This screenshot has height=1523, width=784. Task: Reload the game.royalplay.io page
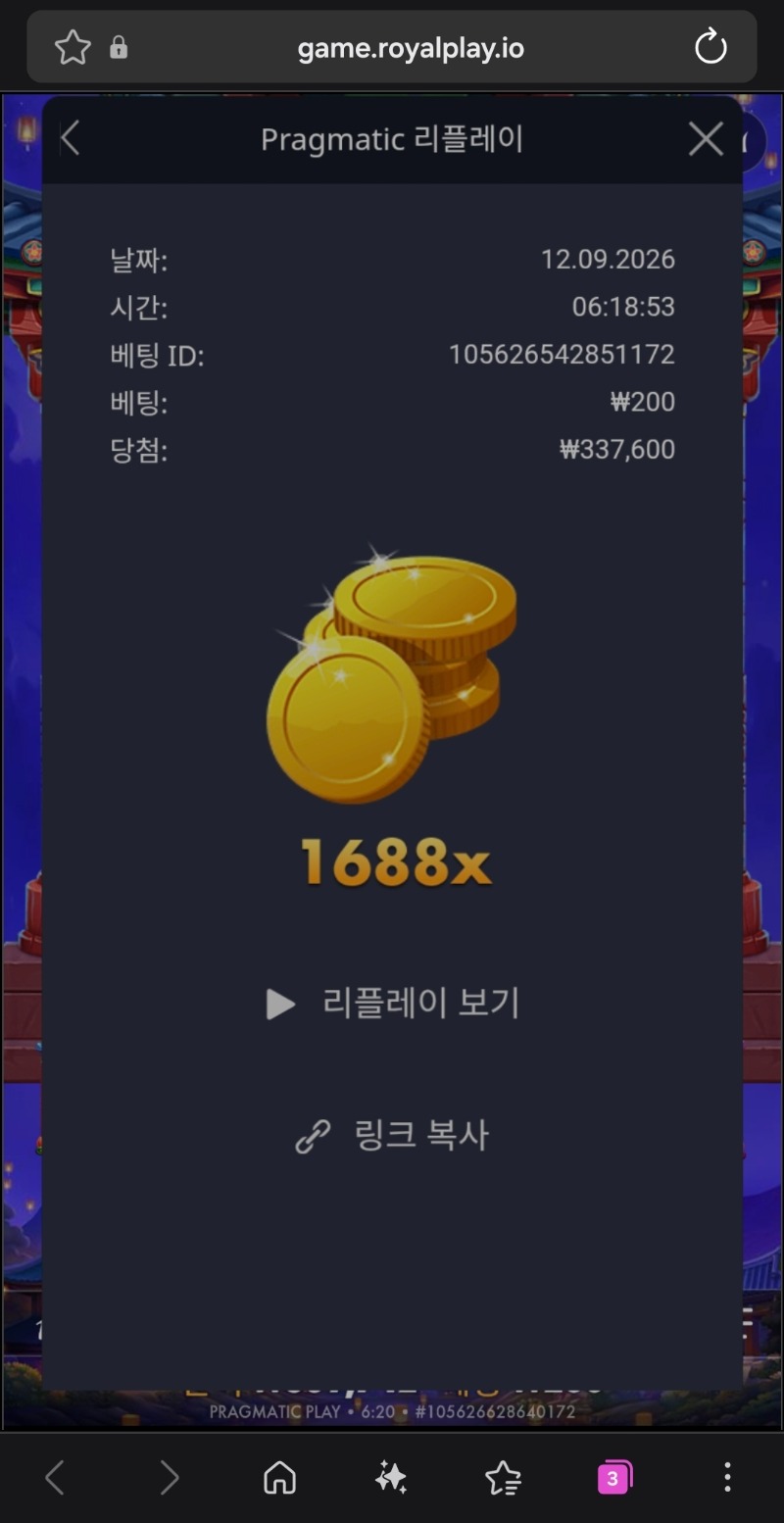(x=710, y=47)
